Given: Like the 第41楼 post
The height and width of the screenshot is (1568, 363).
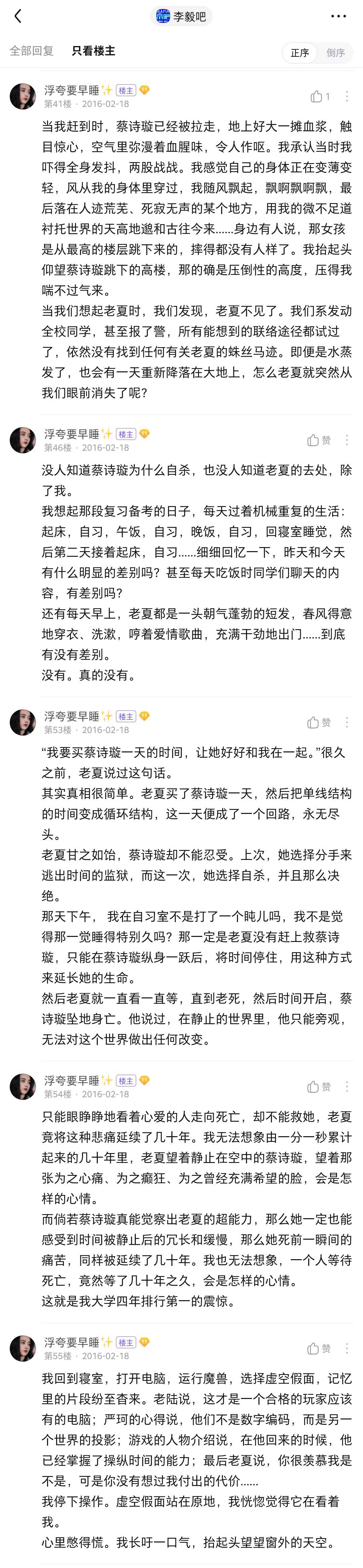Looking at the screenshot, I should coord(320,96).
